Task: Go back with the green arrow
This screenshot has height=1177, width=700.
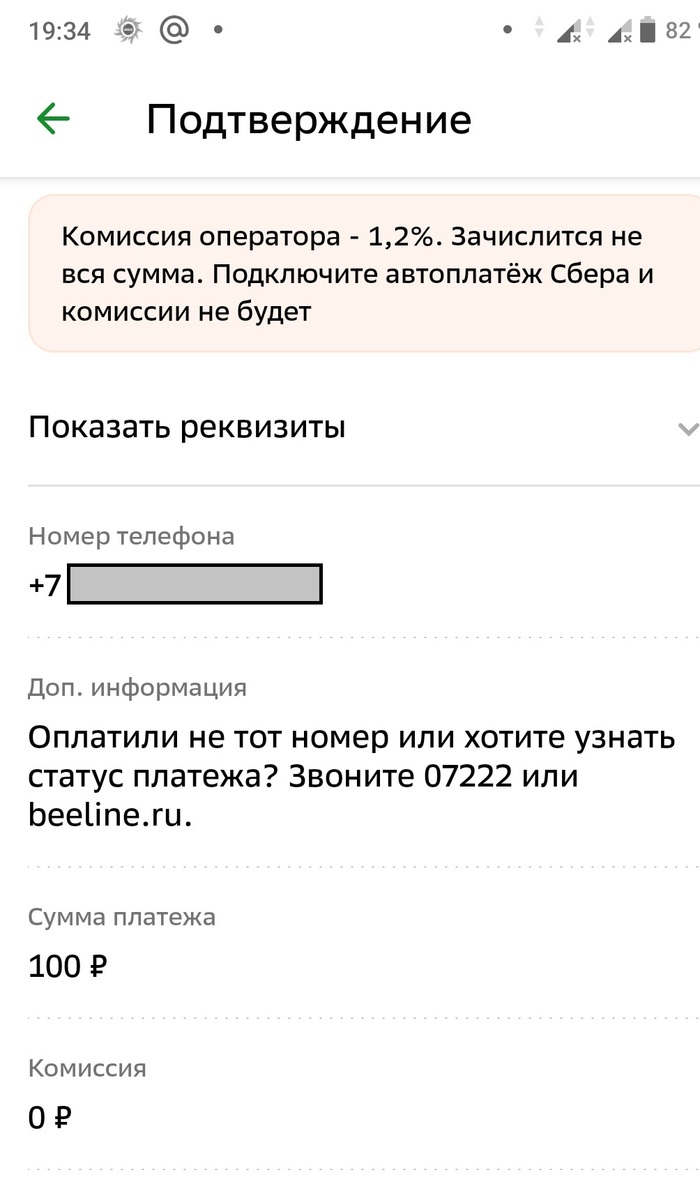Action: [x=53, y=119]
